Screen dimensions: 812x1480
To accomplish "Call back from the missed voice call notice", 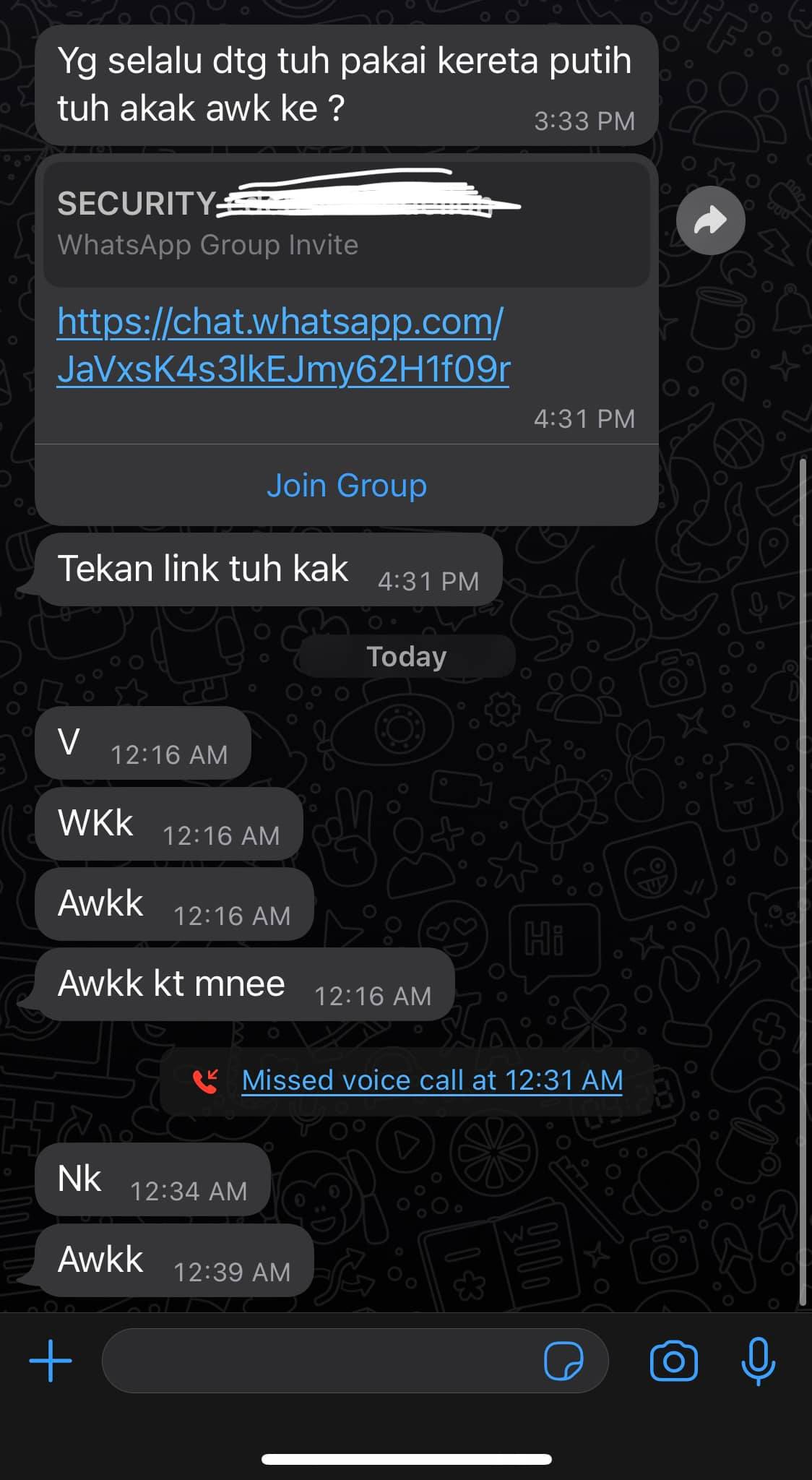I will tap(431, 1080).
